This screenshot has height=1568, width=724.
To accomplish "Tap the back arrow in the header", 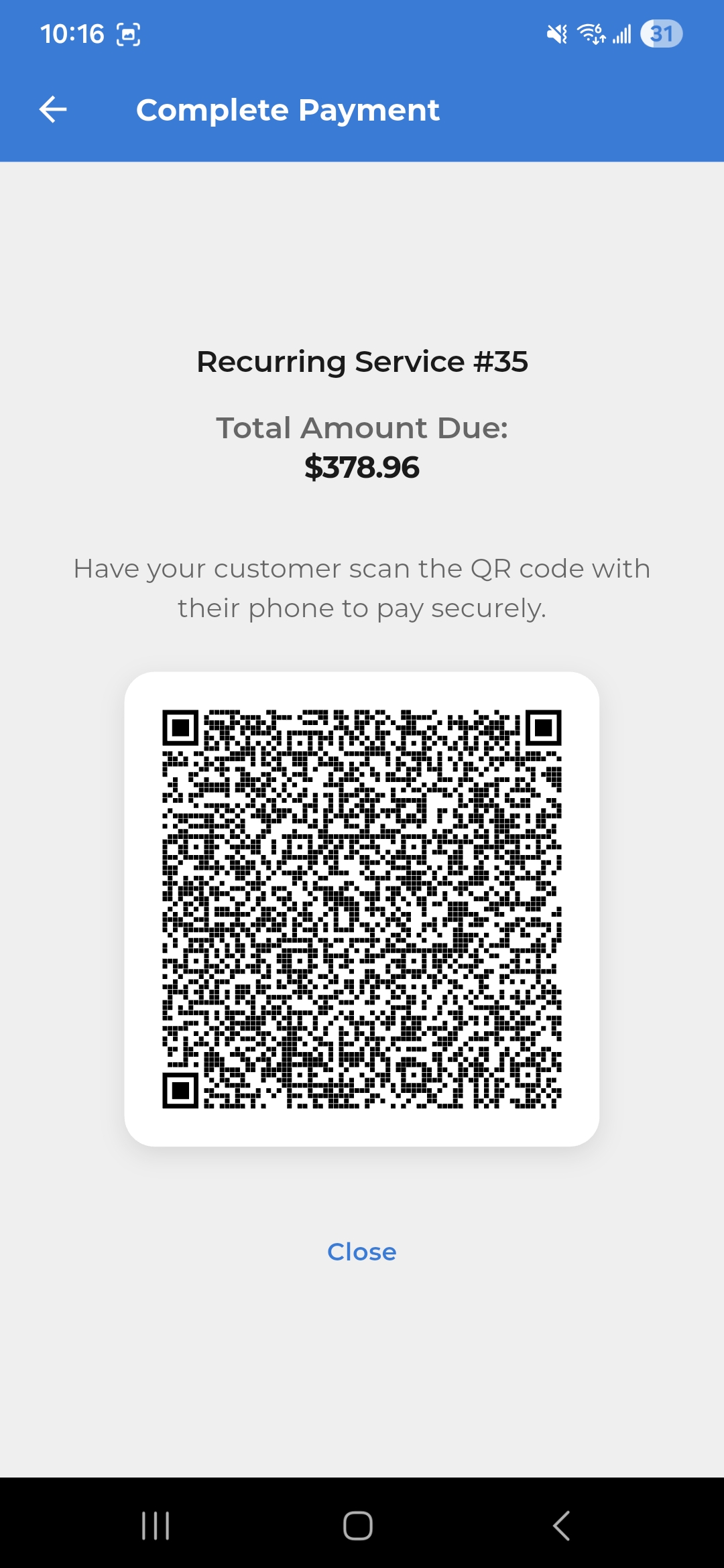I will [53, 109].
